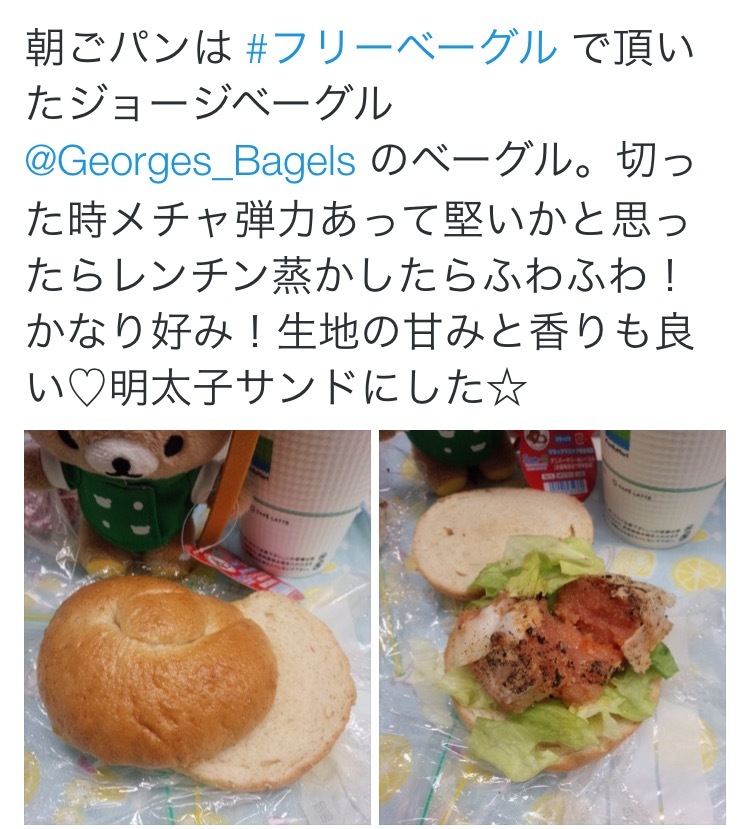Image resolution: width=741 pixels, height=829 pixels.
Task: View the photo of the mentaiko bagel sandwich
Action: coord(552,628)
